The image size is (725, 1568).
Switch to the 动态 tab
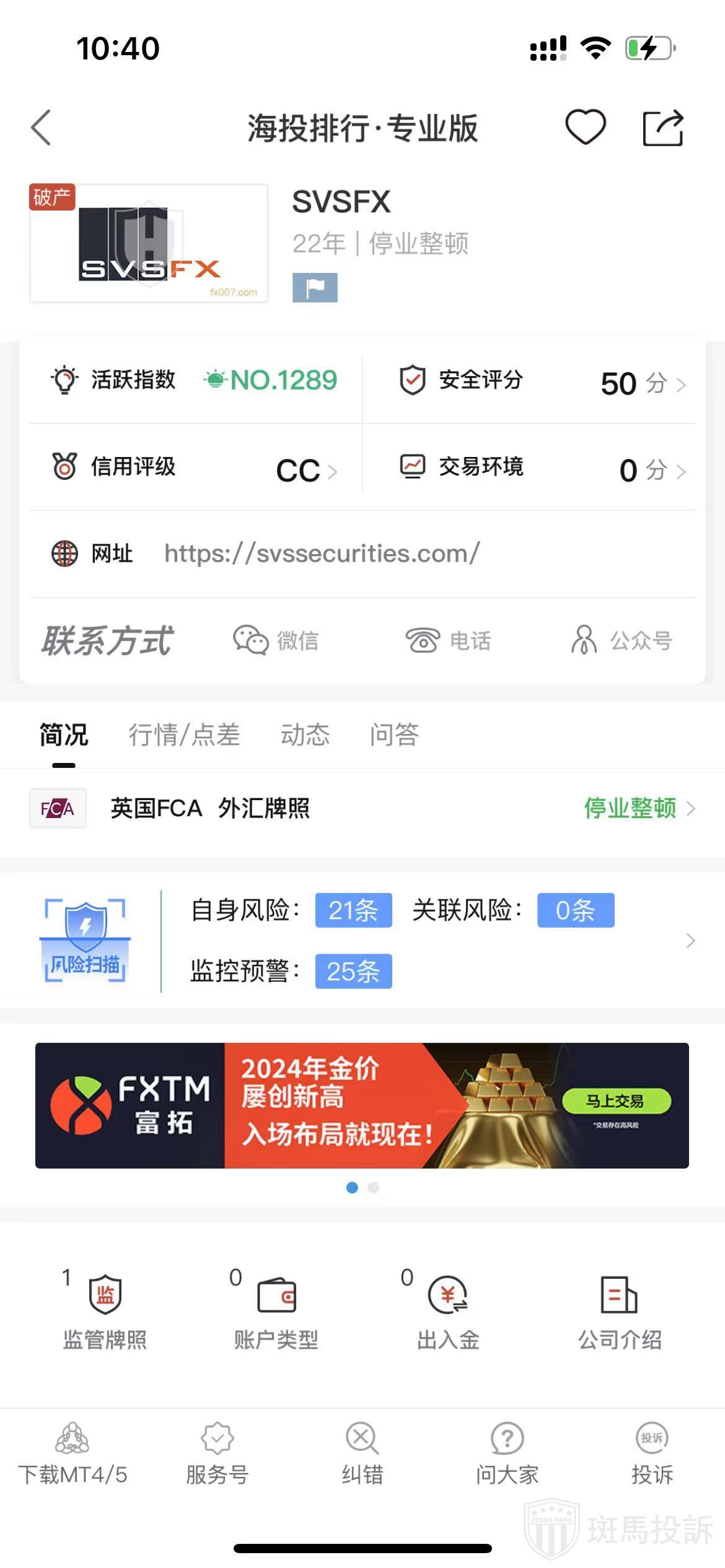(305, 735)
